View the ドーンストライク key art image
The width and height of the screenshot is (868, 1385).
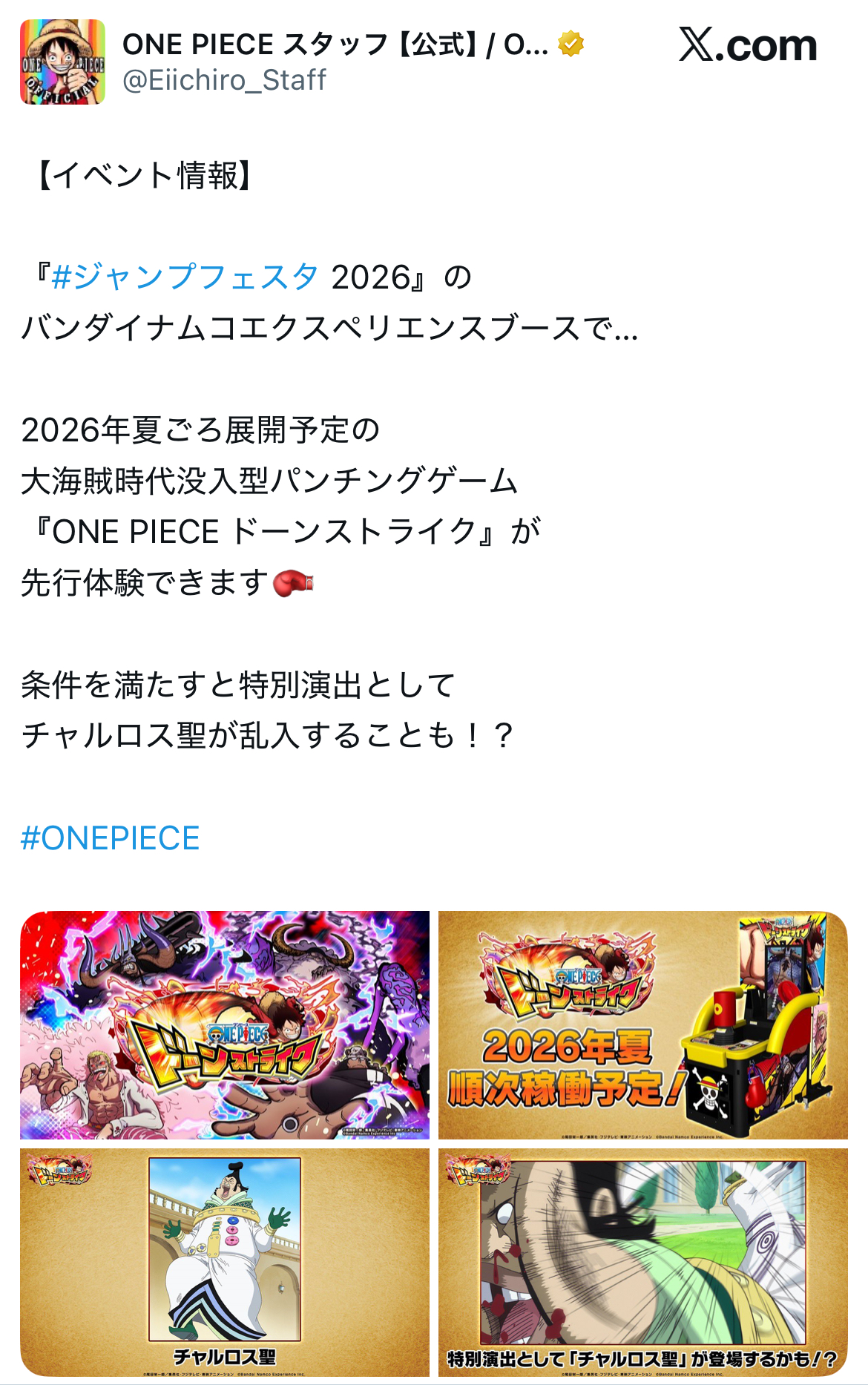tap(225, 1024)
